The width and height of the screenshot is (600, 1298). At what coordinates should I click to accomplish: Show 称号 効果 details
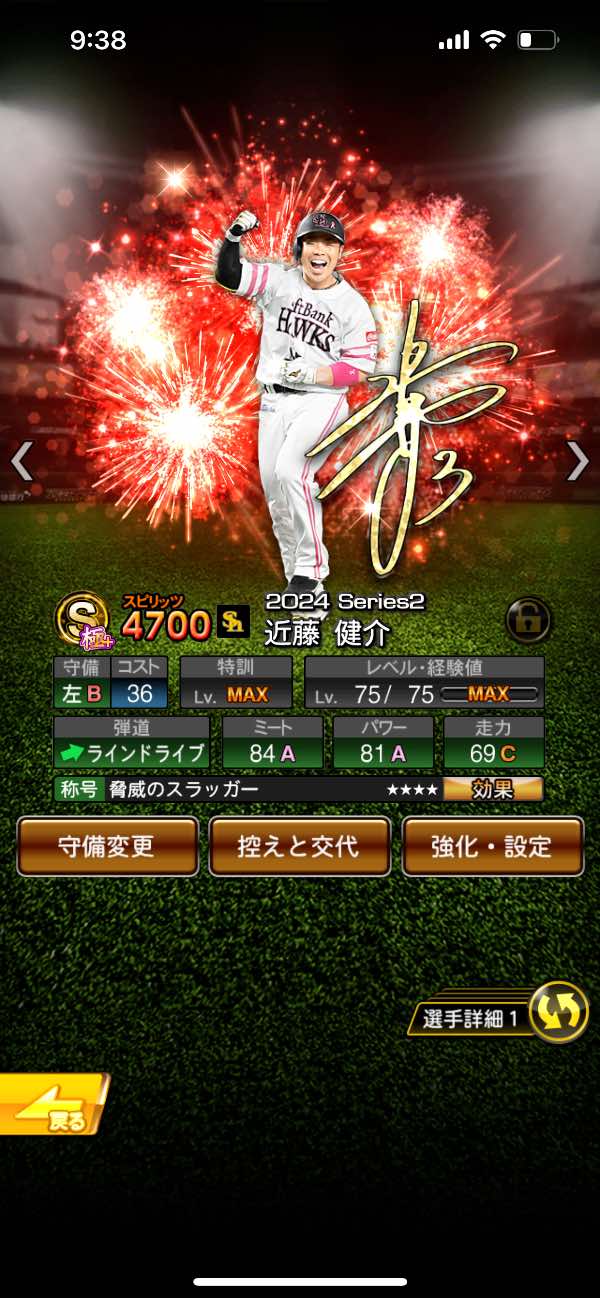point(493,789)
